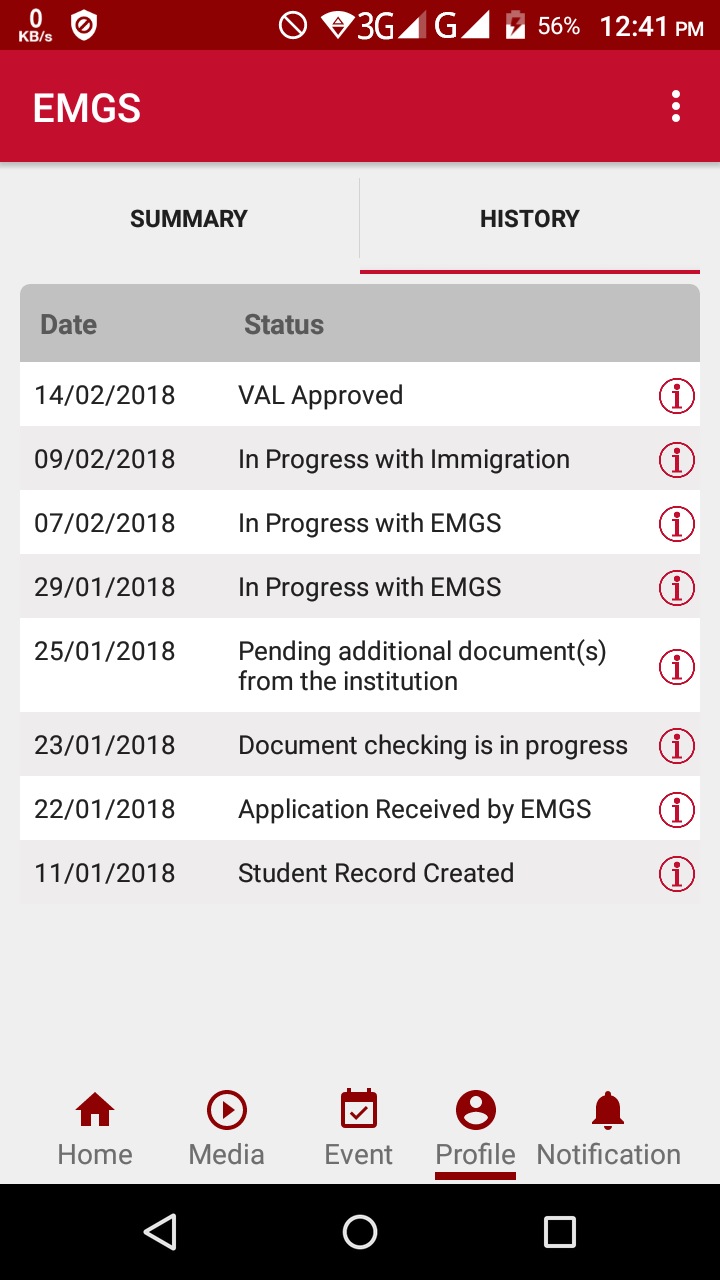Show info for Student Record Created
Screen dimensions: 720x1280
676,874
